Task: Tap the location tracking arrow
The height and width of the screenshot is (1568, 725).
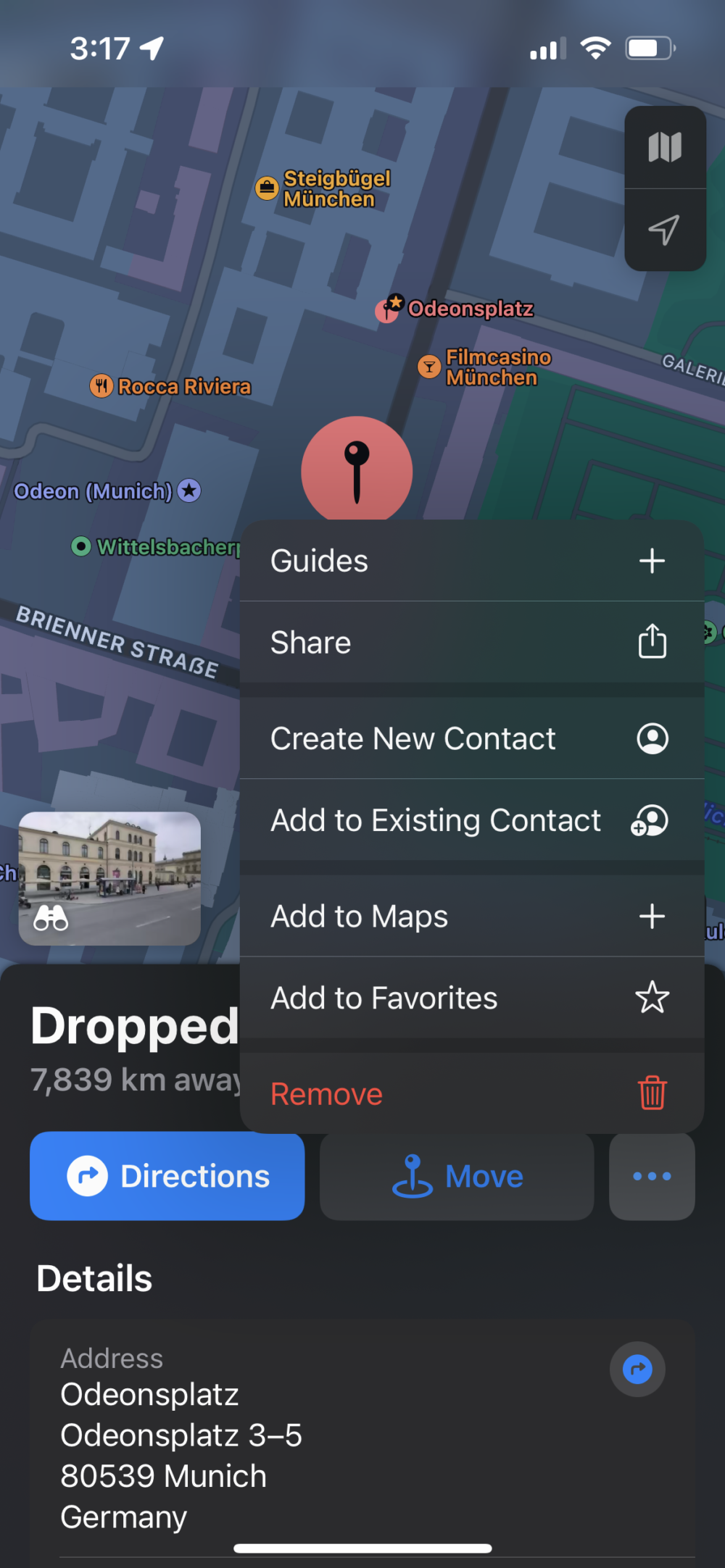Action: [664, 230]
